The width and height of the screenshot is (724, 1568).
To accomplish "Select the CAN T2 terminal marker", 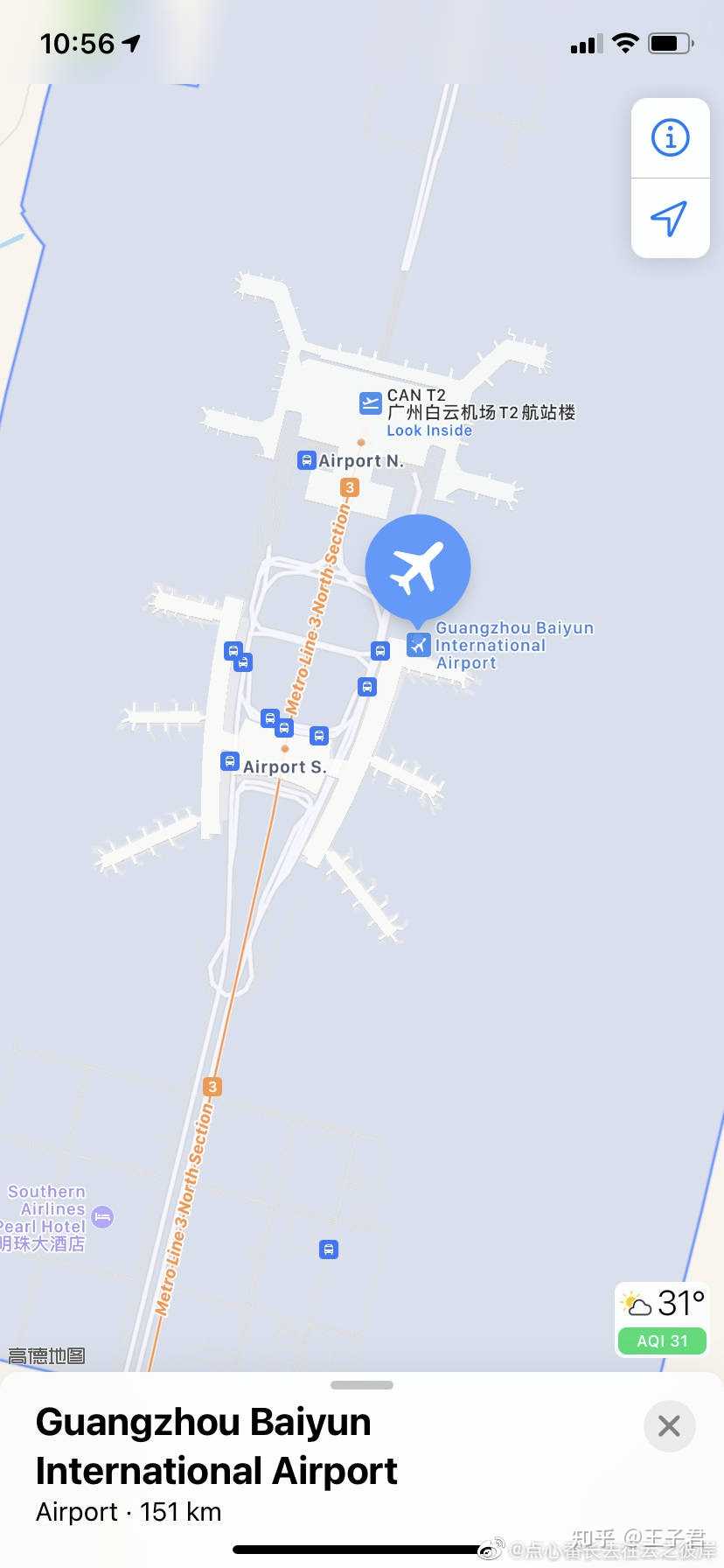I will pyautogui.click(x=371, y=403).
